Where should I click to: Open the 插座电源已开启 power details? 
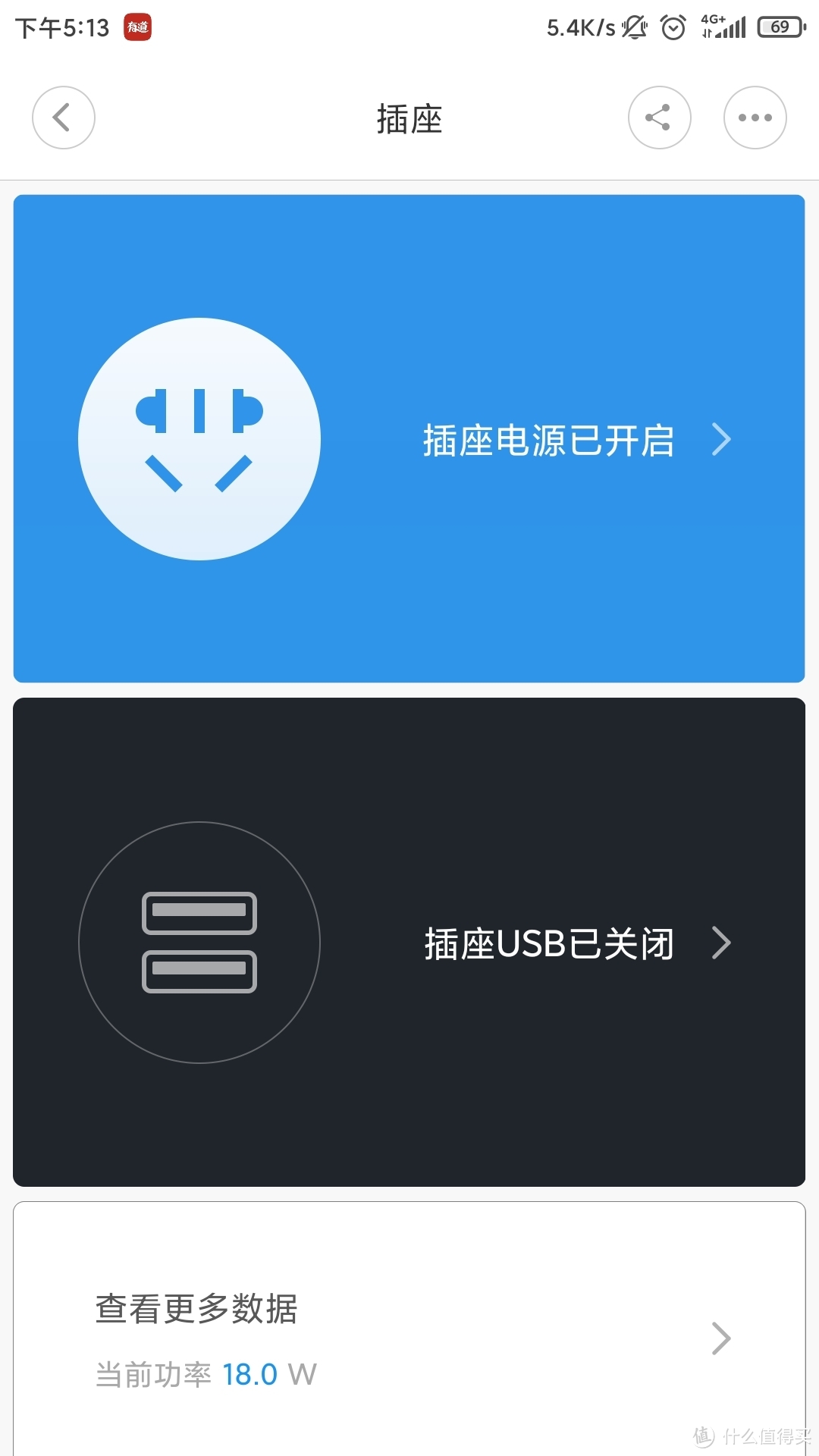click(x=576, y=440)
